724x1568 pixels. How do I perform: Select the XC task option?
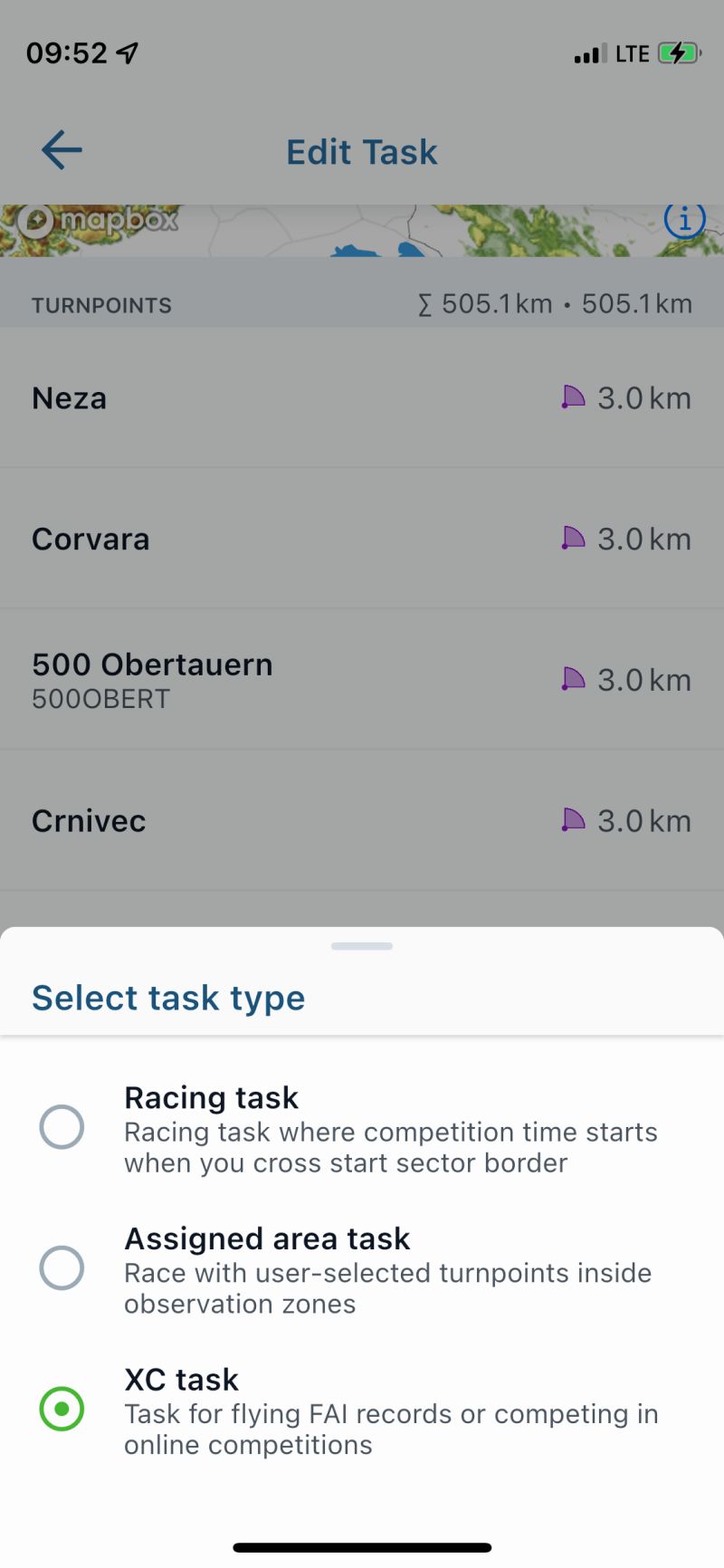click(62, 1409)
